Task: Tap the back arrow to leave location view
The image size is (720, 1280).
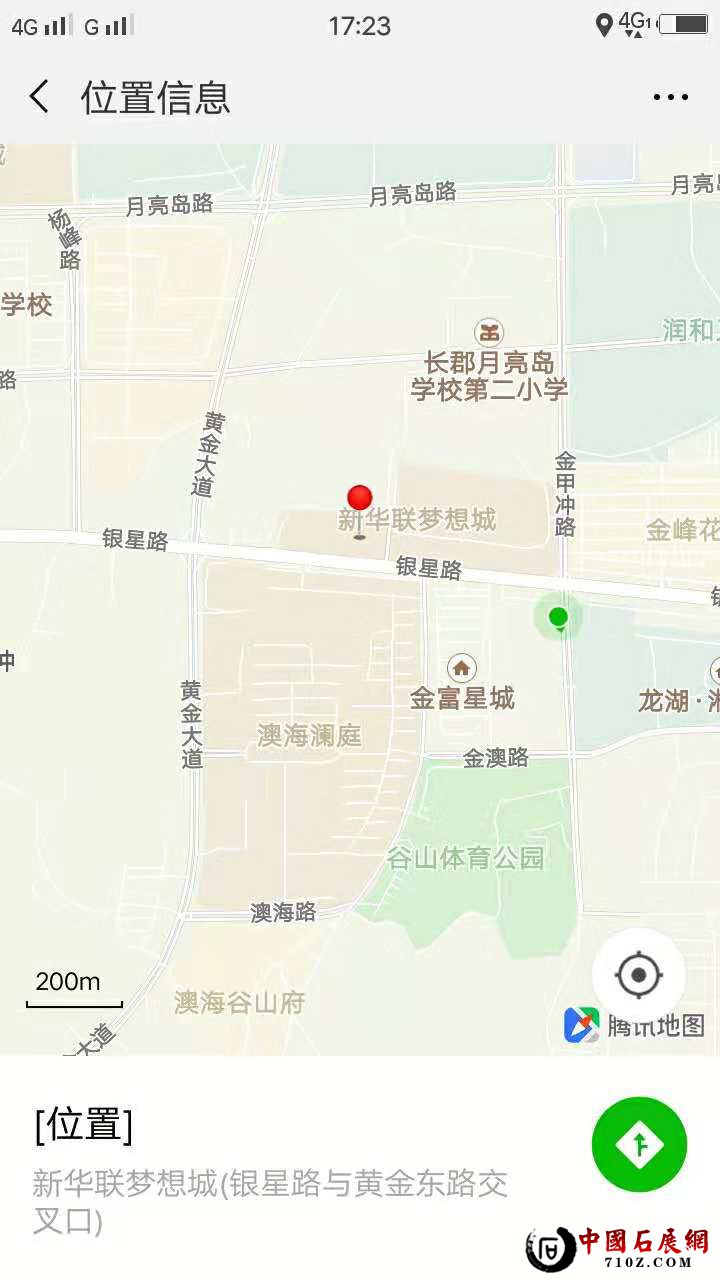Action: [38, 96]
